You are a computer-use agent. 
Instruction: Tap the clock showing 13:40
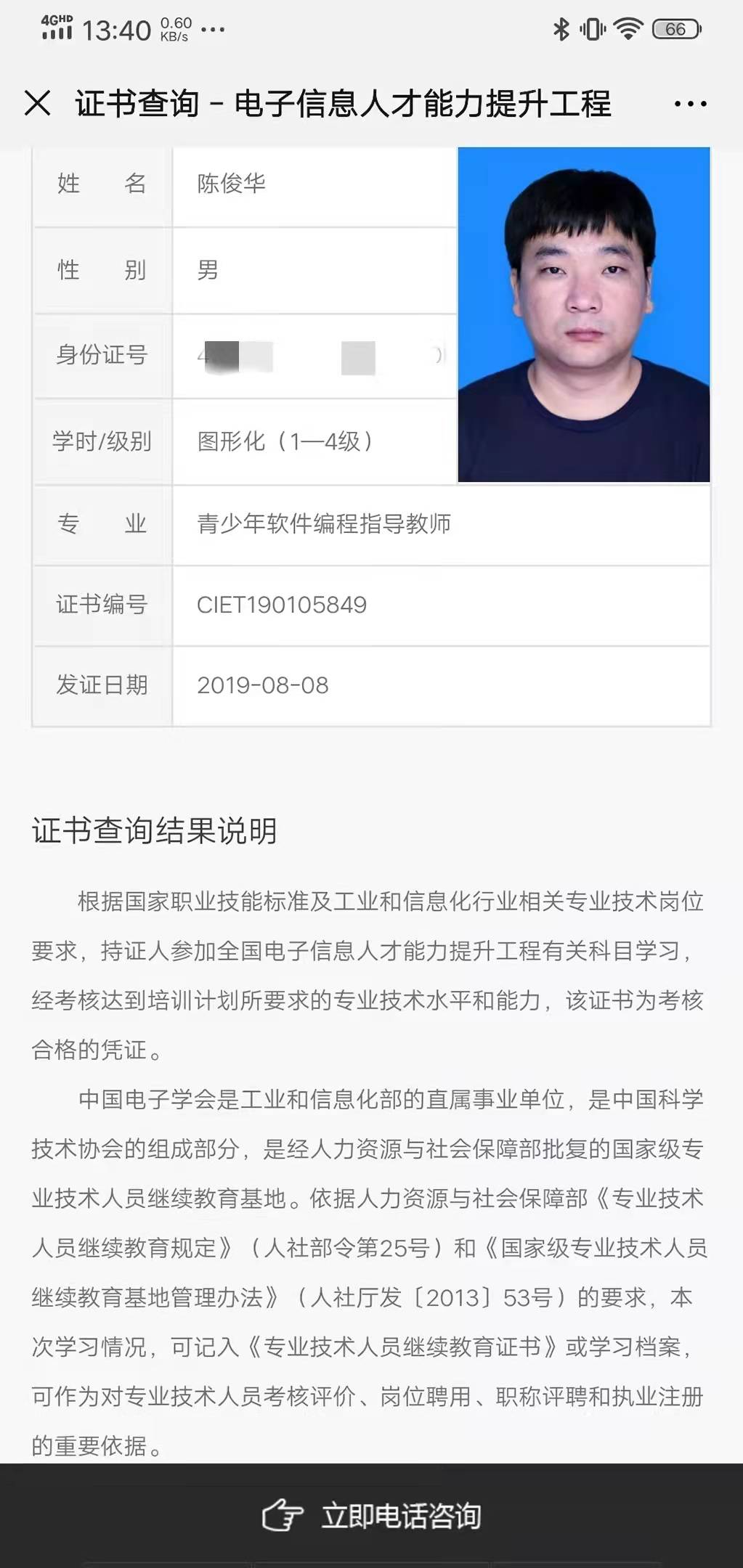pos(116,29)
